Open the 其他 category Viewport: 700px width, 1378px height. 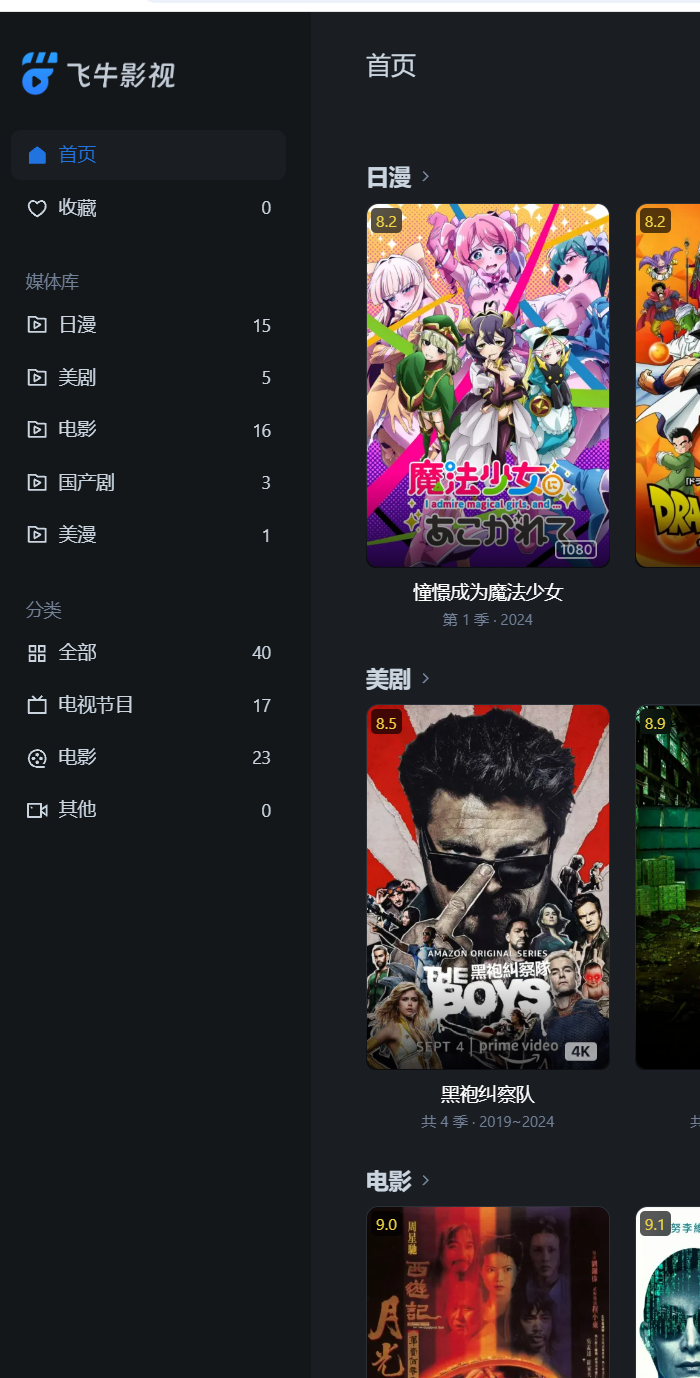click(x=77, y=809)
